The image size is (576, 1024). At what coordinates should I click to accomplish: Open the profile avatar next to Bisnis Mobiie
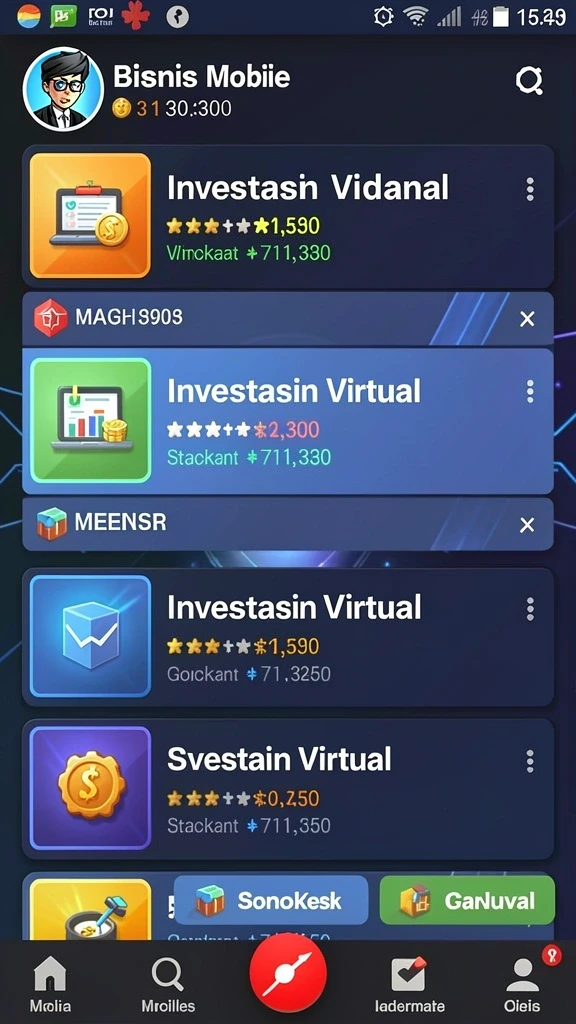(x=63, y=89)
